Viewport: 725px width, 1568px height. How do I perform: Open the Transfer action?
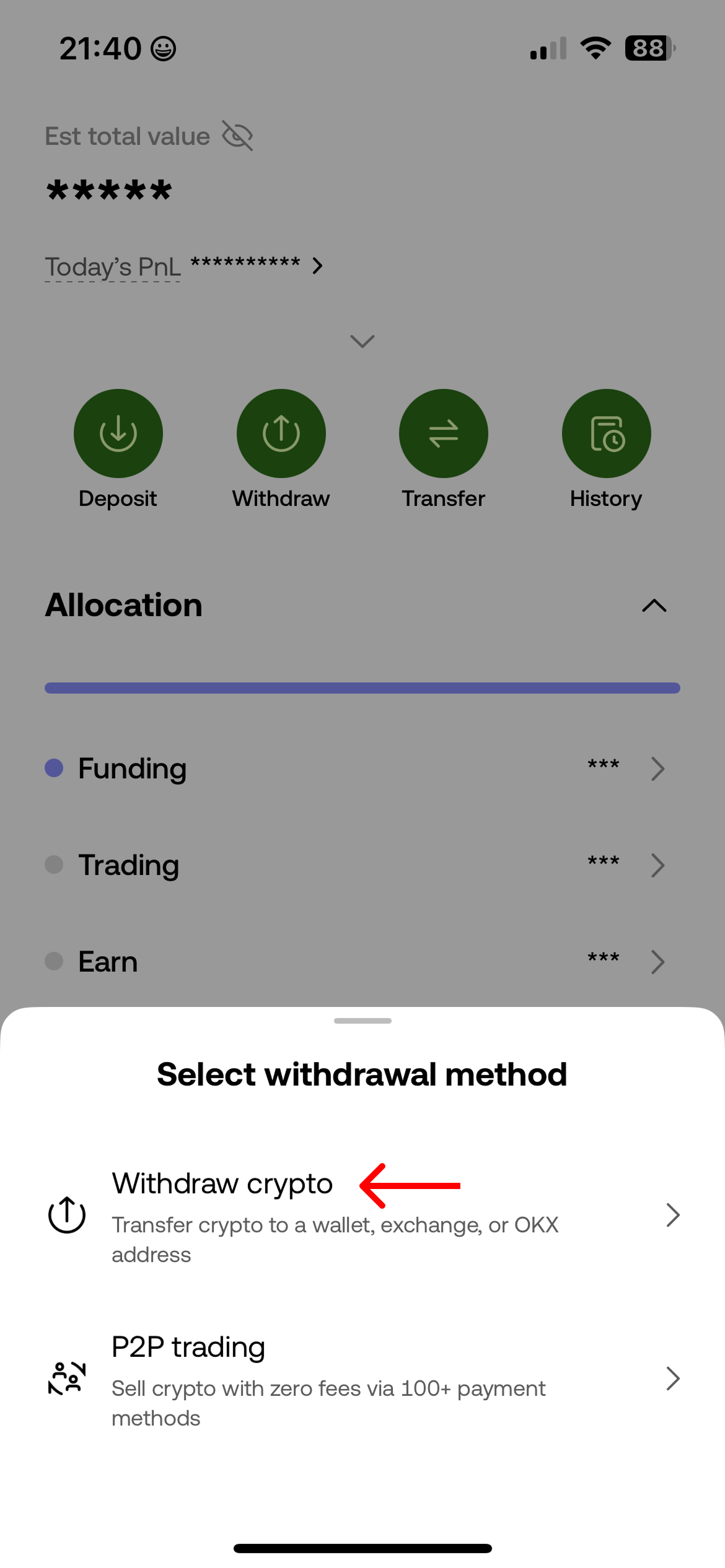[x=443, y=433]
